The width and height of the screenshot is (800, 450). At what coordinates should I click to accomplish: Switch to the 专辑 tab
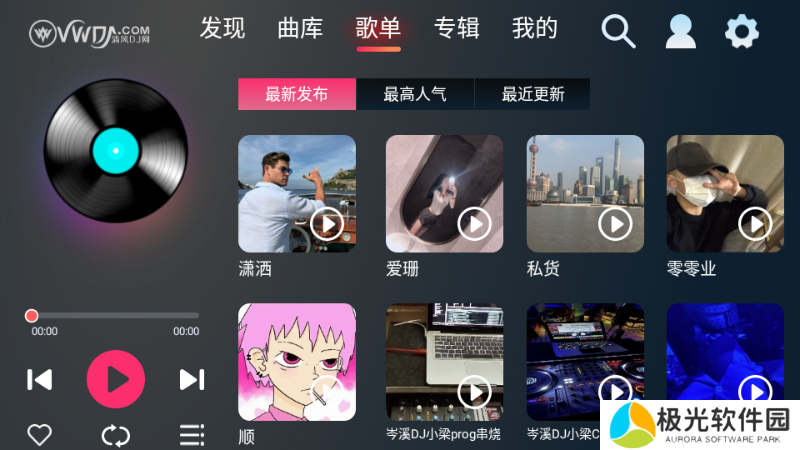coord(457,29)
